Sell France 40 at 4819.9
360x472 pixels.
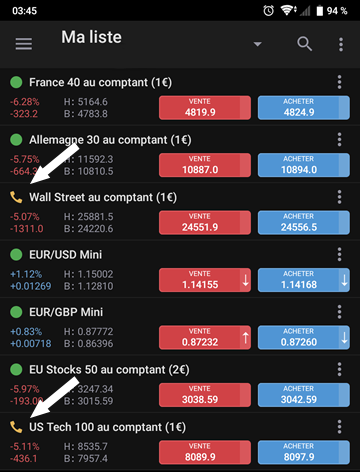click(205, 108)
